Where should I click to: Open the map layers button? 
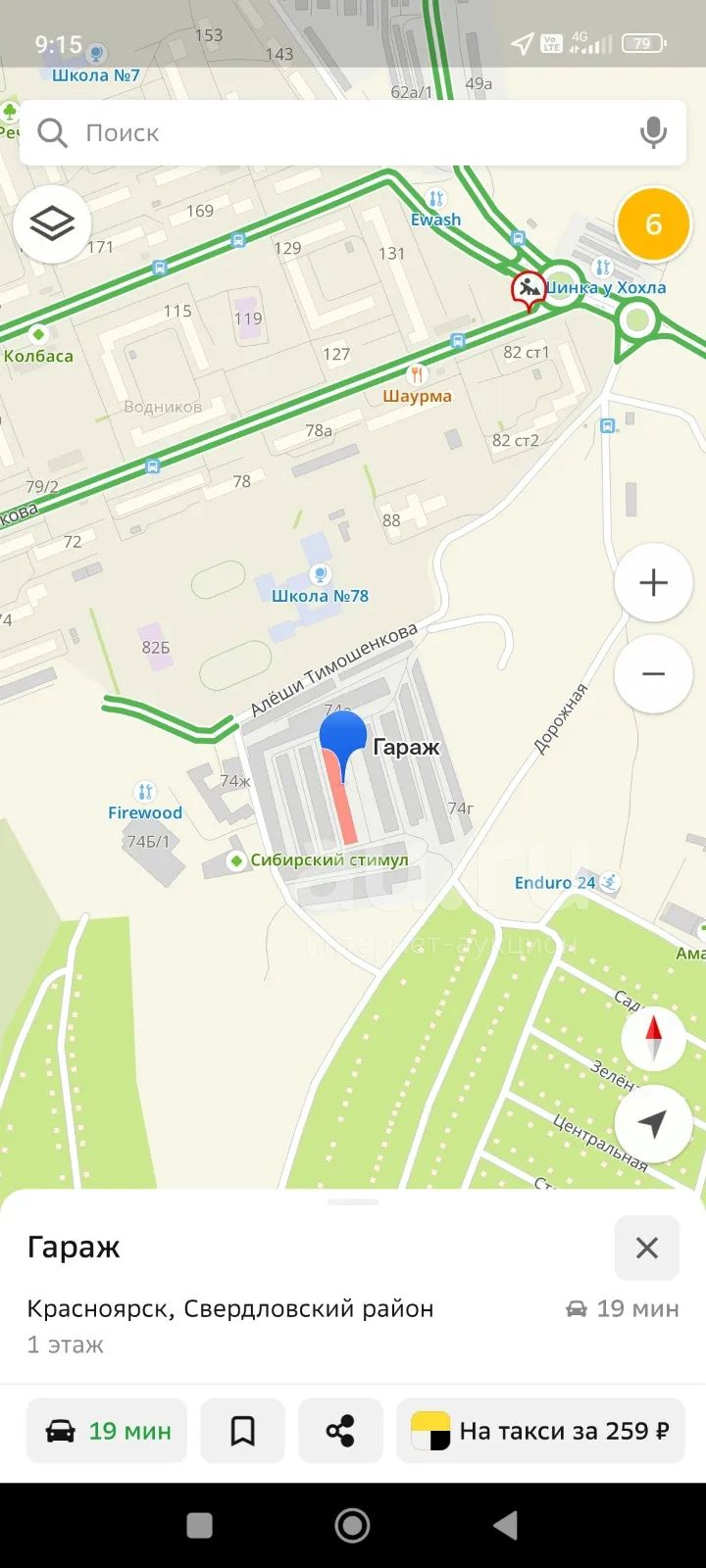(x=52, y=223)
